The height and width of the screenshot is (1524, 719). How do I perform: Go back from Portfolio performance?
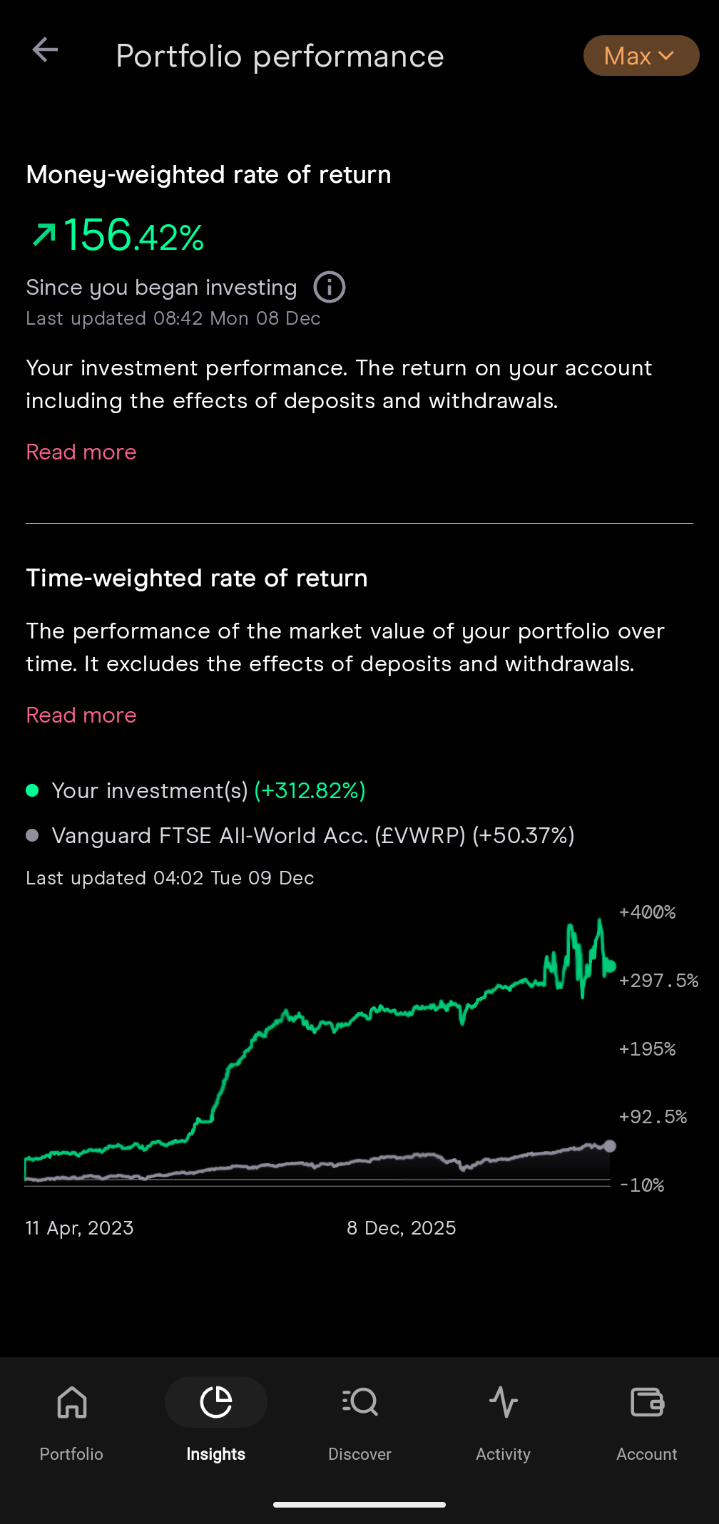coord(45,51)
